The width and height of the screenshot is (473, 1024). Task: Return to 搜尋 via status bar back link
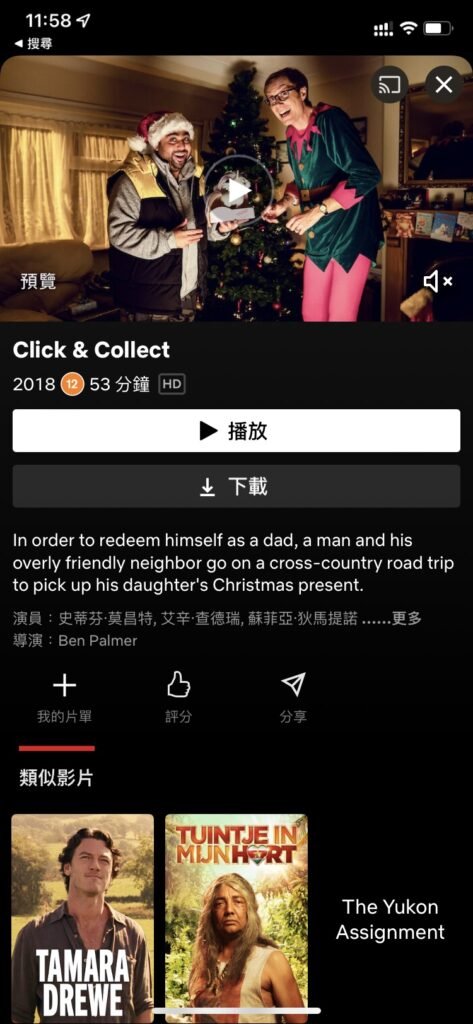[33, 44]
